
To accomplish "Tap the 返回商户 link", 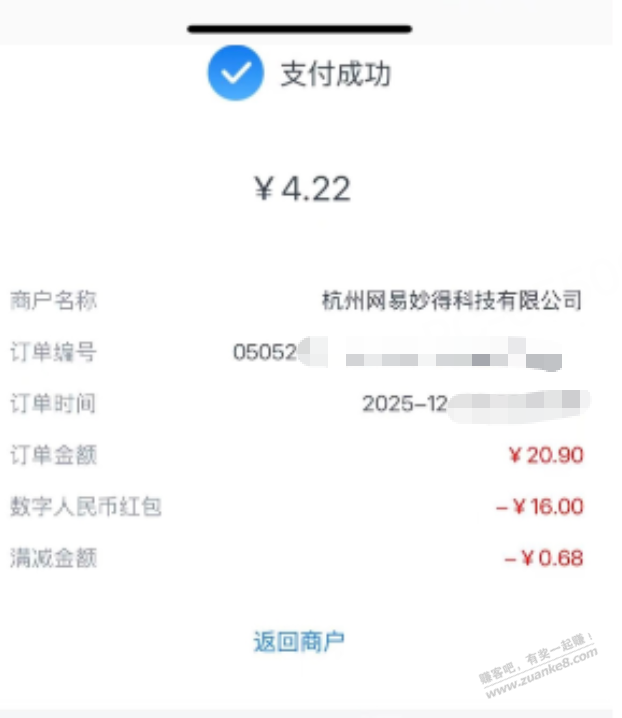I will click(299, 641).
